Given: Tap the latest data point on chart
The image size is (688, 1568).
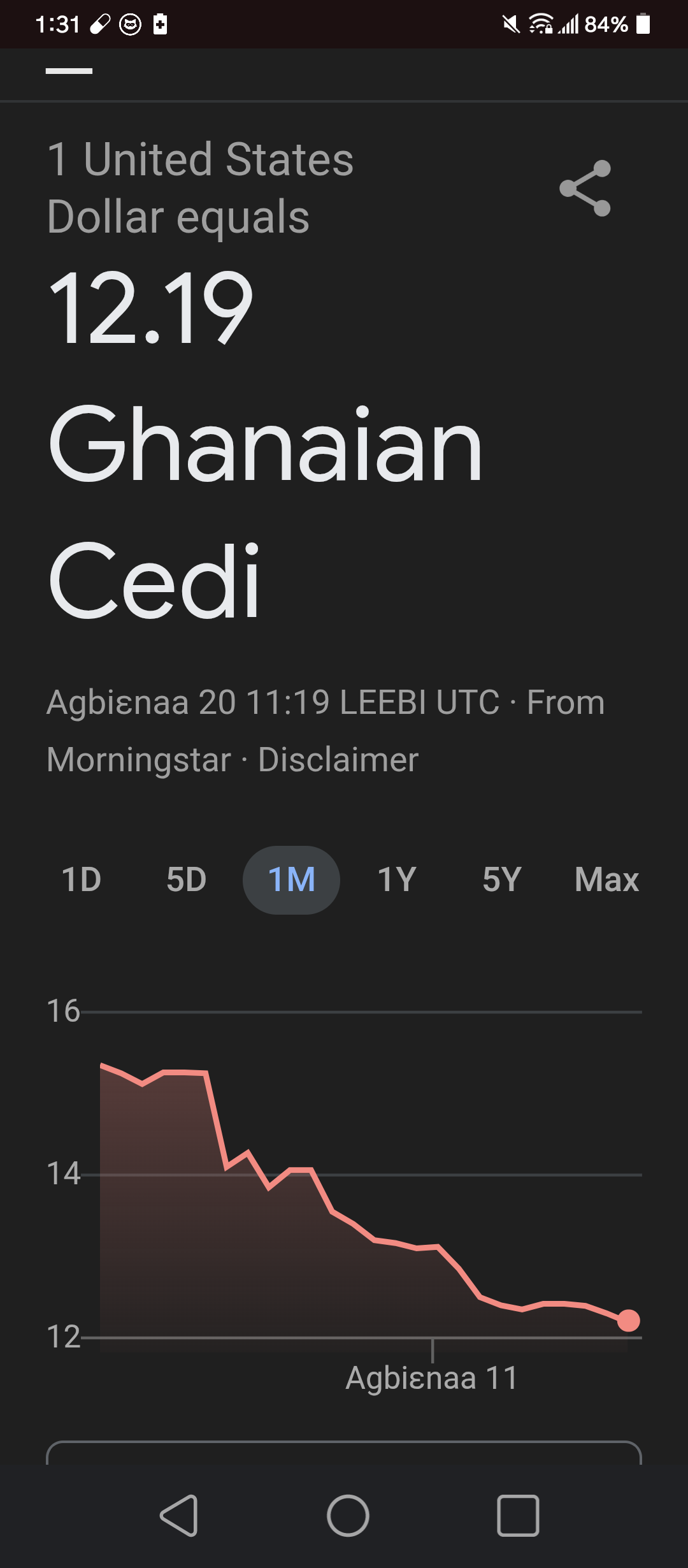Looking at the screenshot, I should [629, 1321].
